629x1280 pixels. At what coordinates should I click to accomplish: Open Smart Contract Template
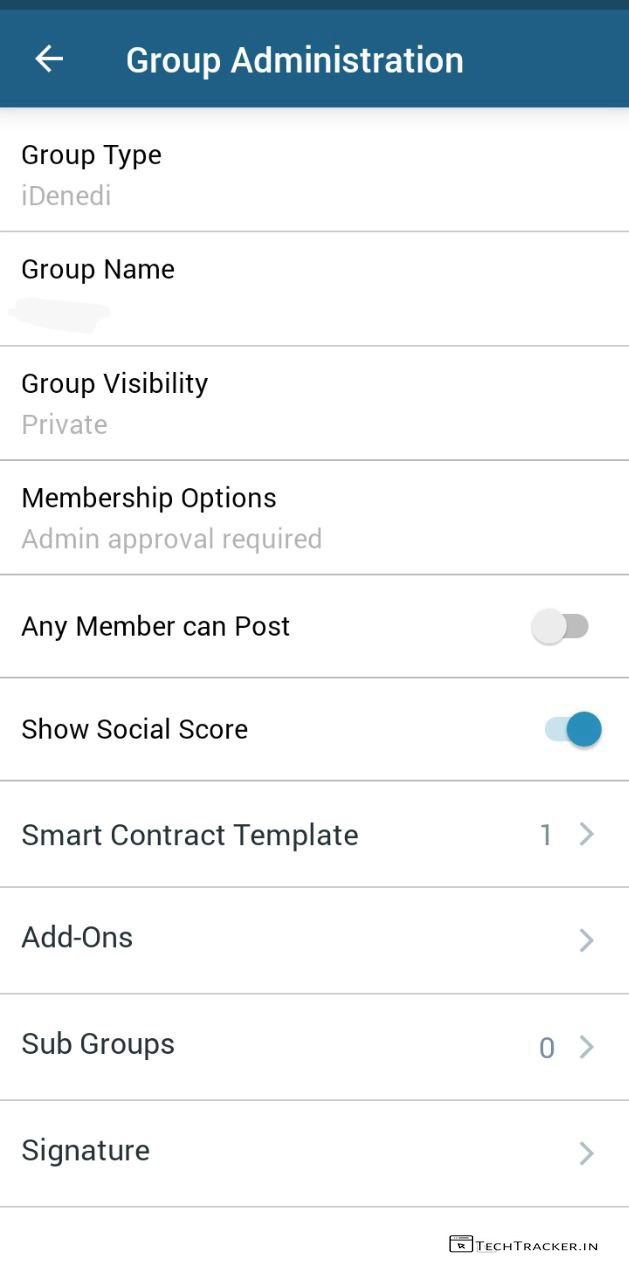click(x=314, y=834)
